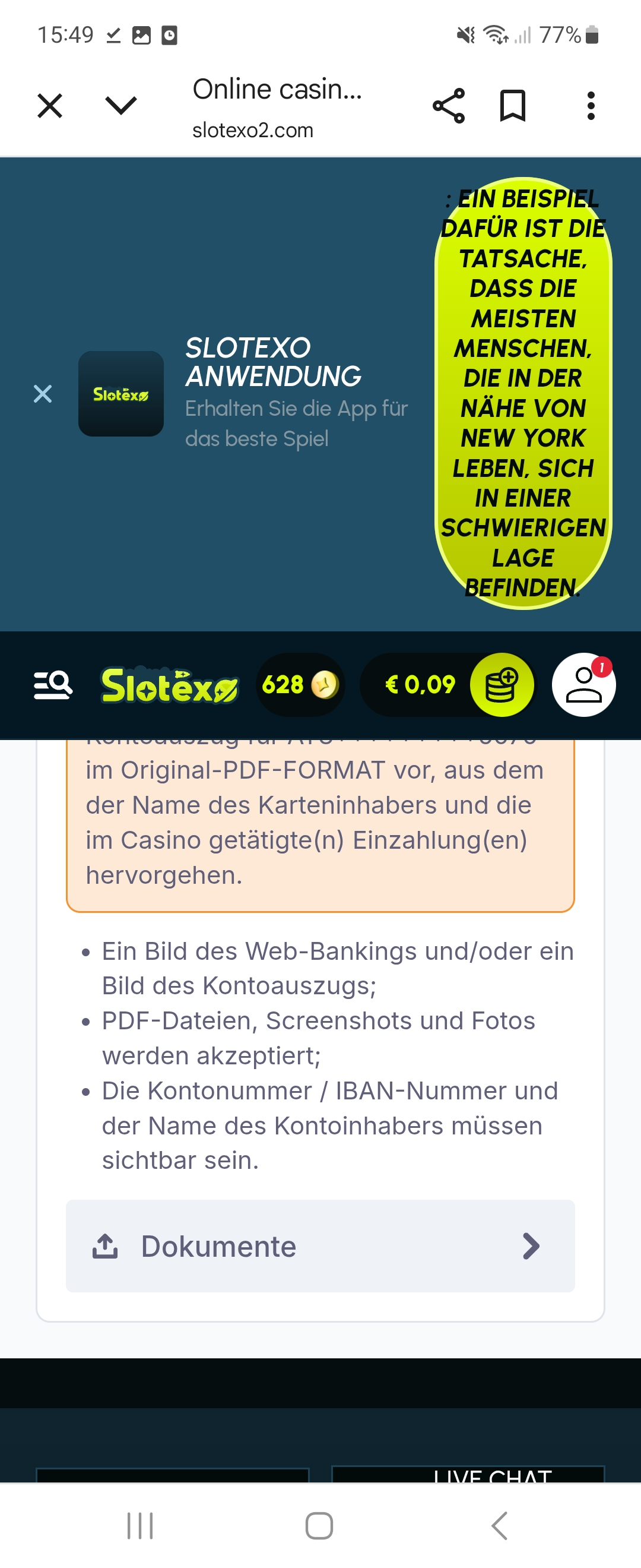The width and height of the screenshot is (641, 1568).
Task: Tap the yellow-green app download button
Action: tap(523, 393)
